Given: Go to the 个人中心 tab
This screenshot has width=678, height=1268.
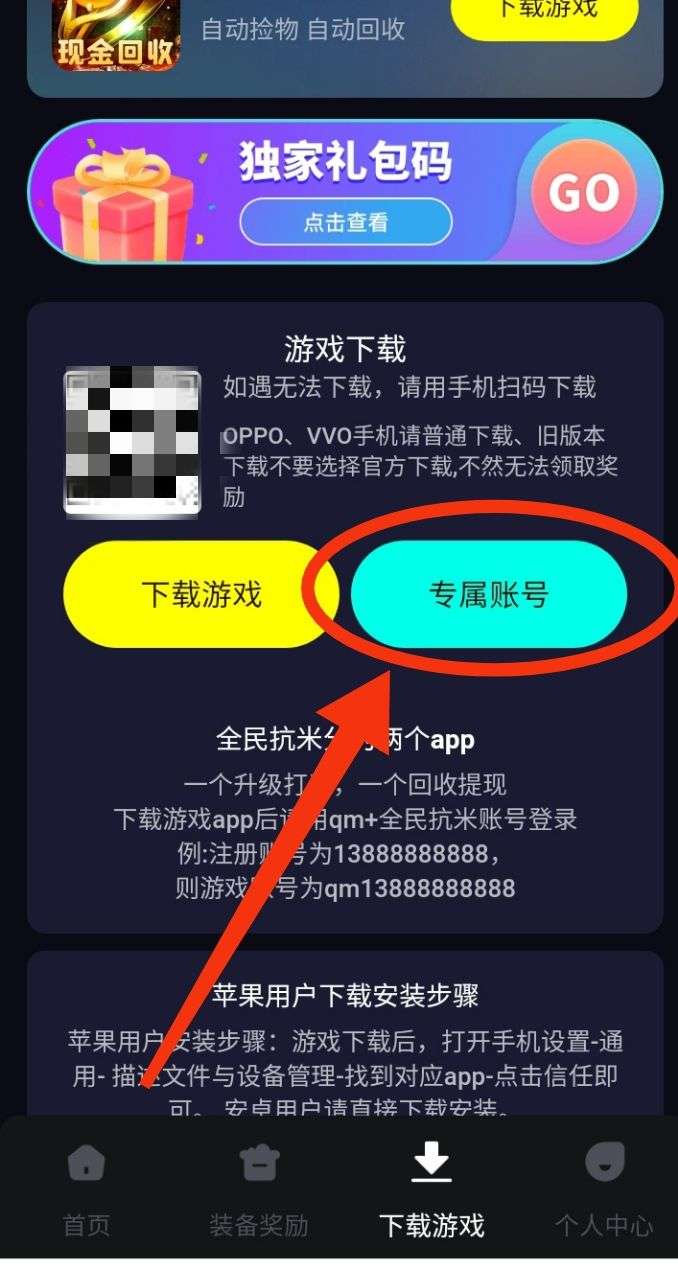Looking at the screenshot, I should [x=603, y=1190].
